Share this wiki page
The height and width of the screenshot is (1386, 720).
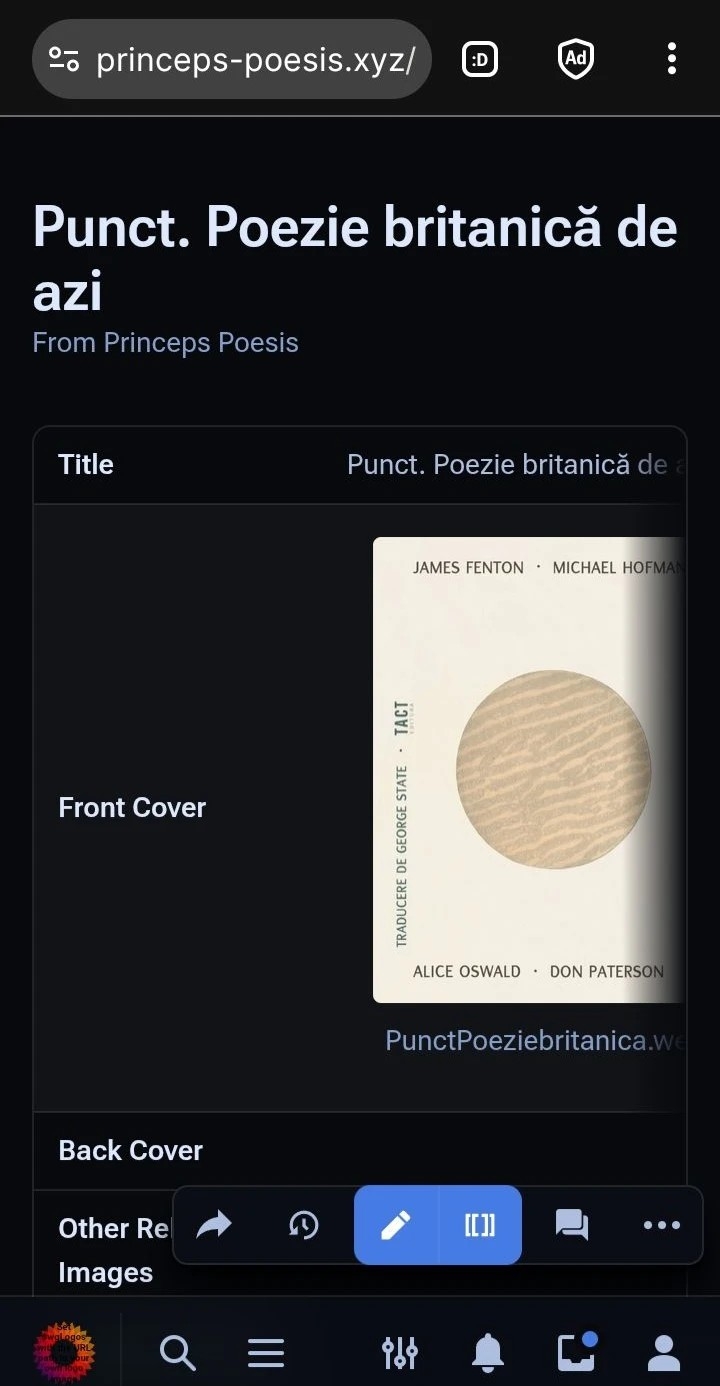click(214, 1225)
